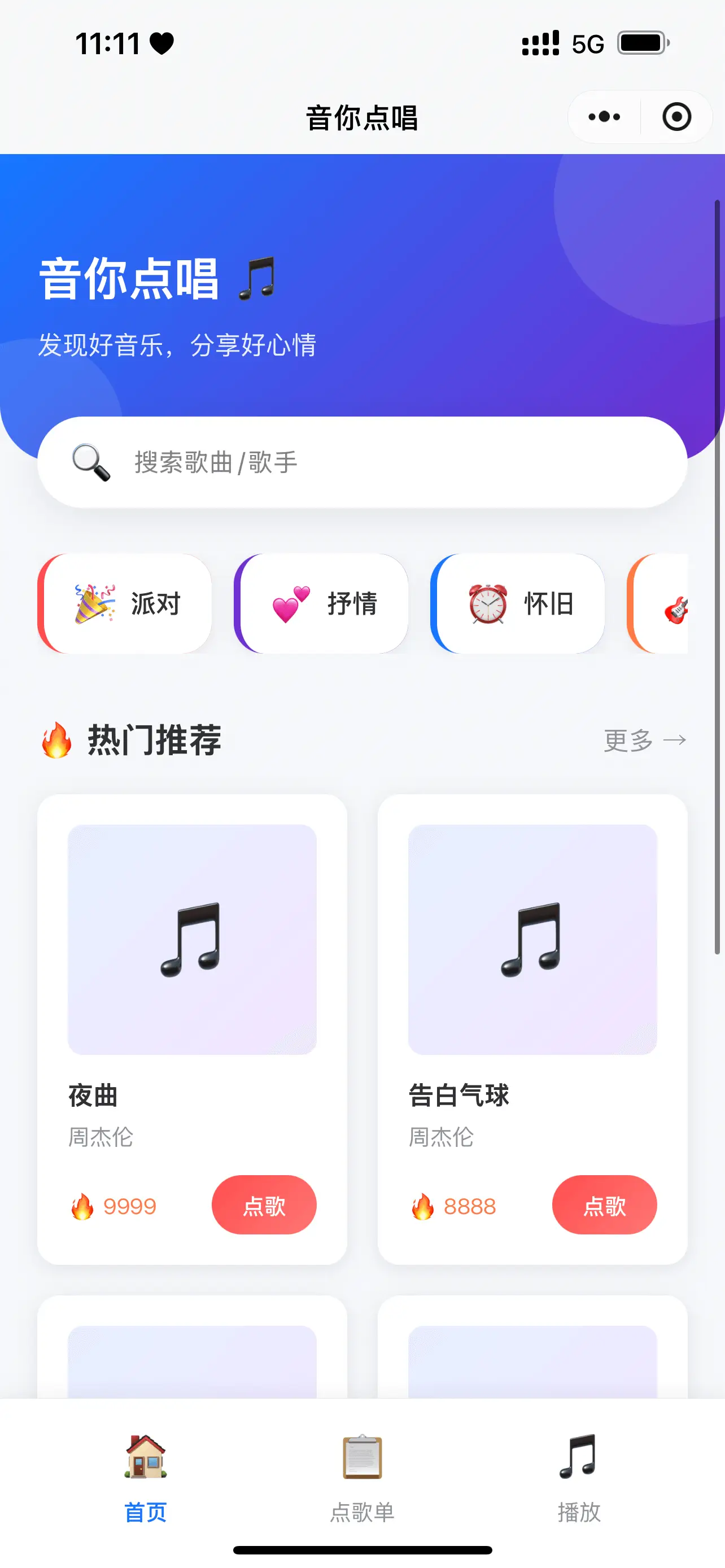Choose the 抒情 category chip
The width and height of the screenshot is (725, 1568).
322,604
